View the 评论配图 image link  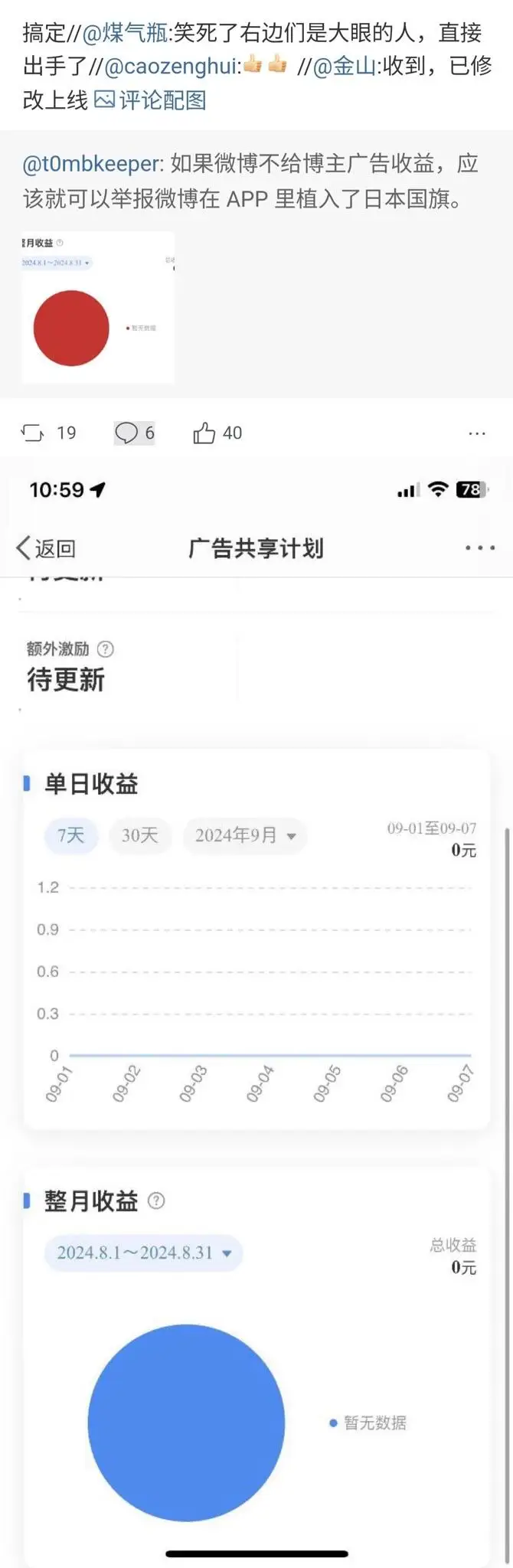point(150,100)
